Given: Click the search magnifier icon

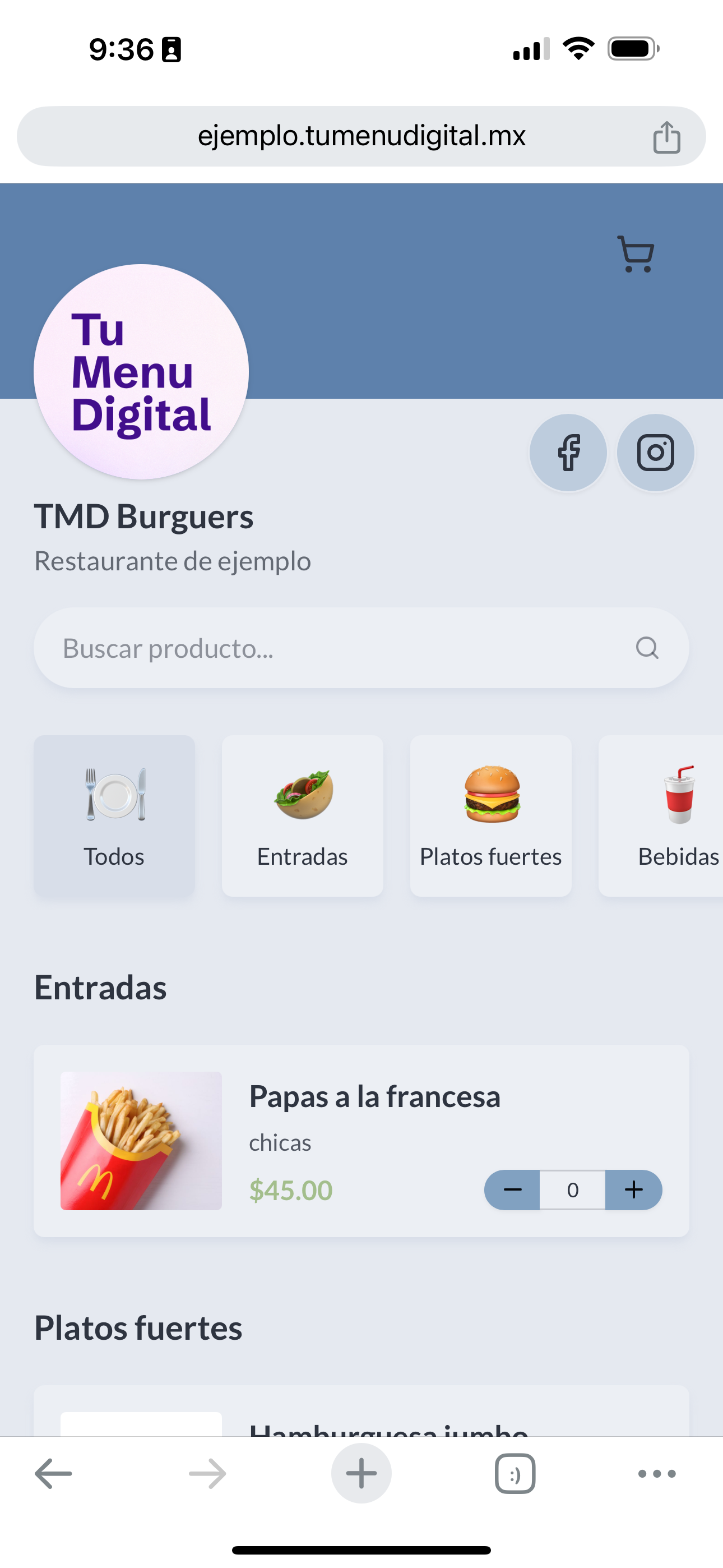Looking at the screenshot, I should (647, 648).
